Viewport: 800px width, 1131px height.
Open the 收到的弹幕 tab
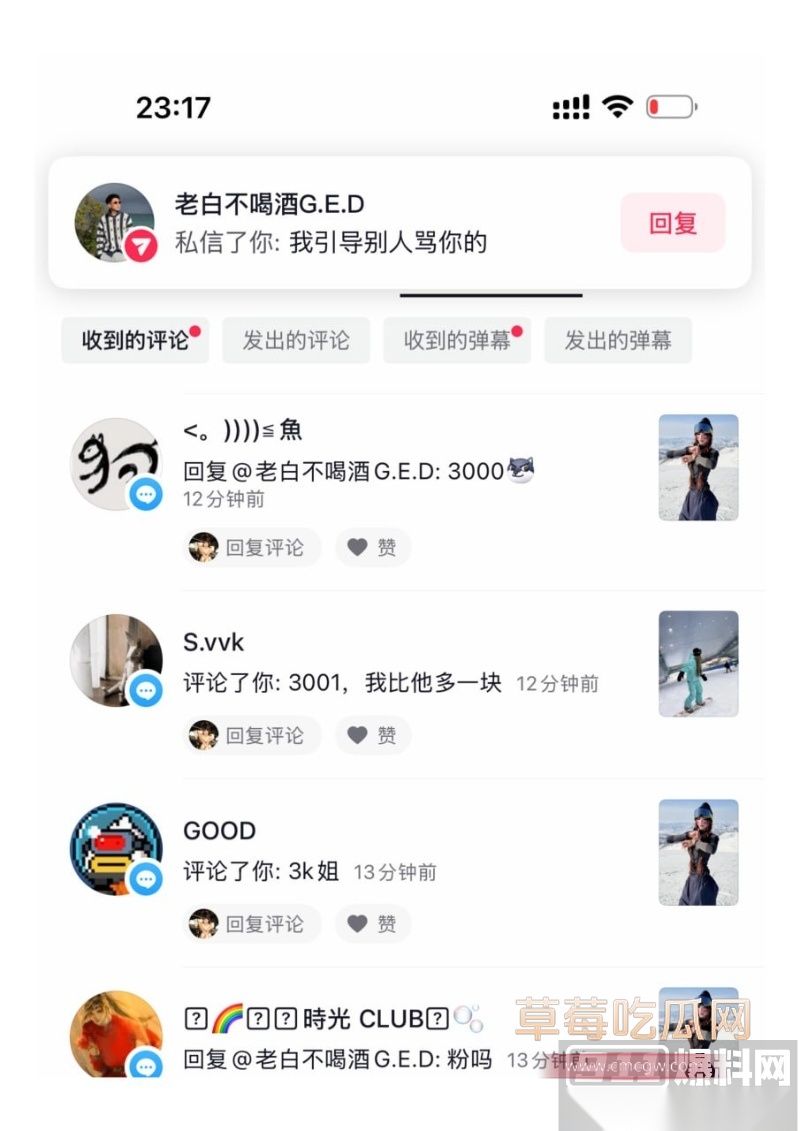tap(457, 340)
